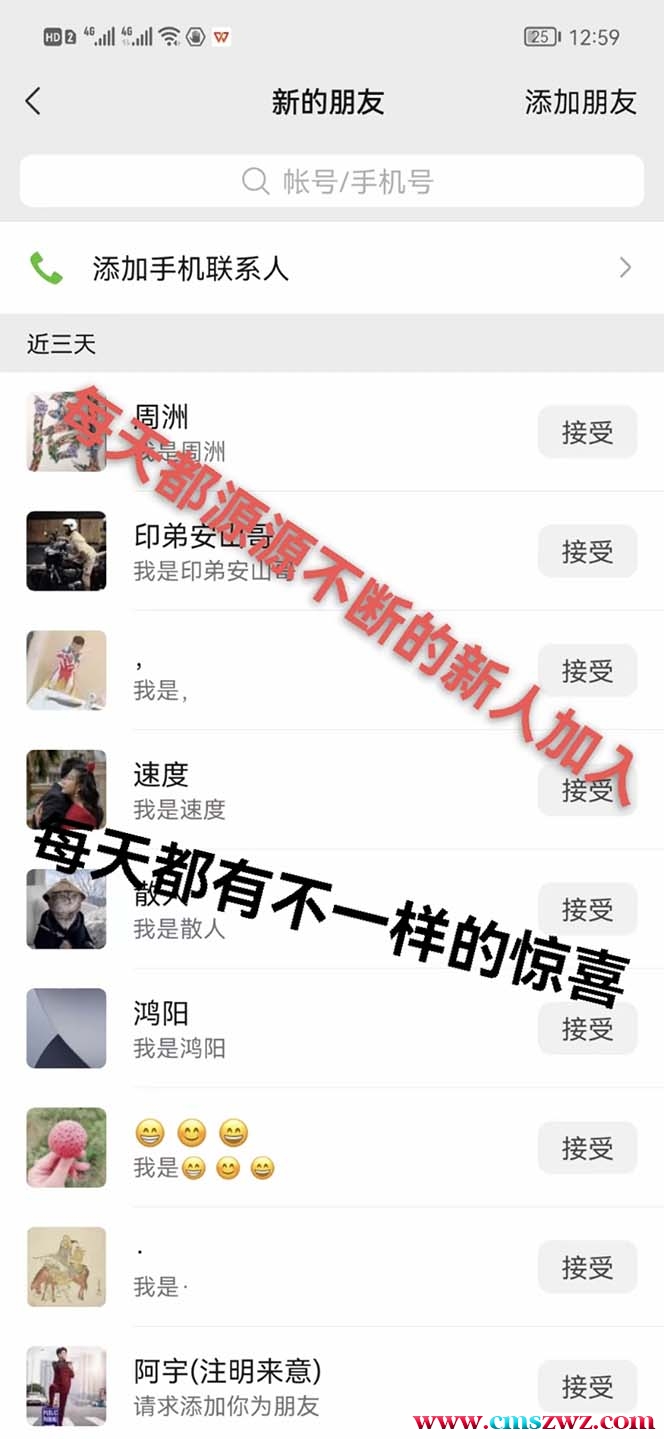Accept friend request from 鸿阳
664x1439 pixels.
point(587,1028)
